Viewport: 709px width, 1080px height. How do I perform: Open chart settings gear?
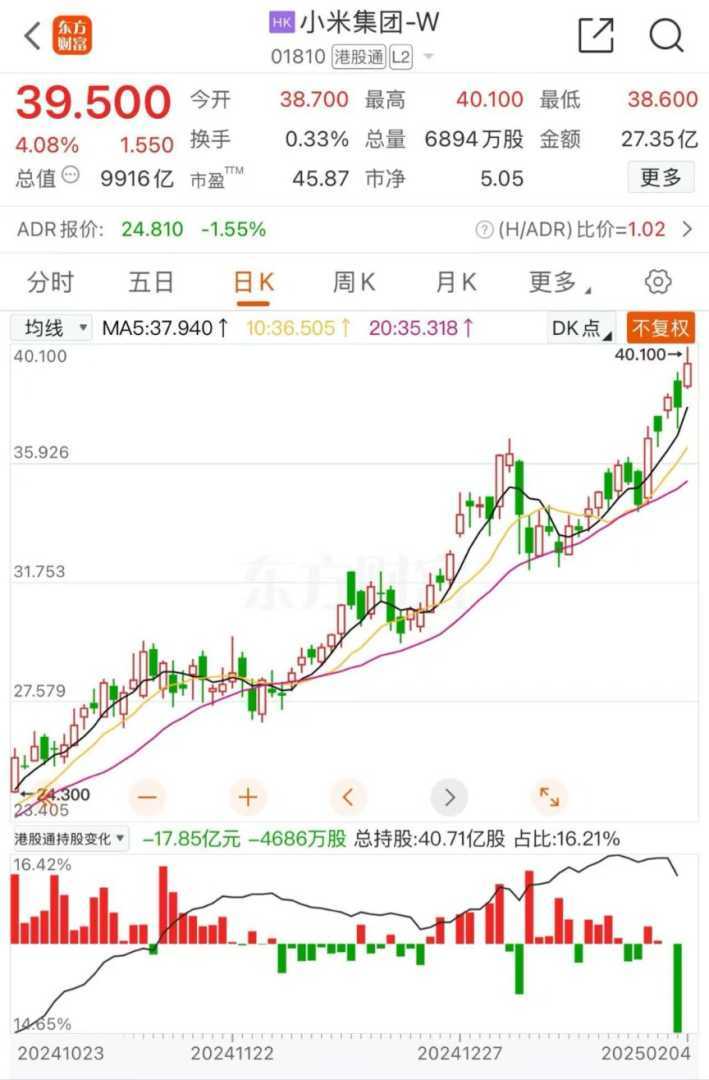pyautogui.click(x=658, y=282)
